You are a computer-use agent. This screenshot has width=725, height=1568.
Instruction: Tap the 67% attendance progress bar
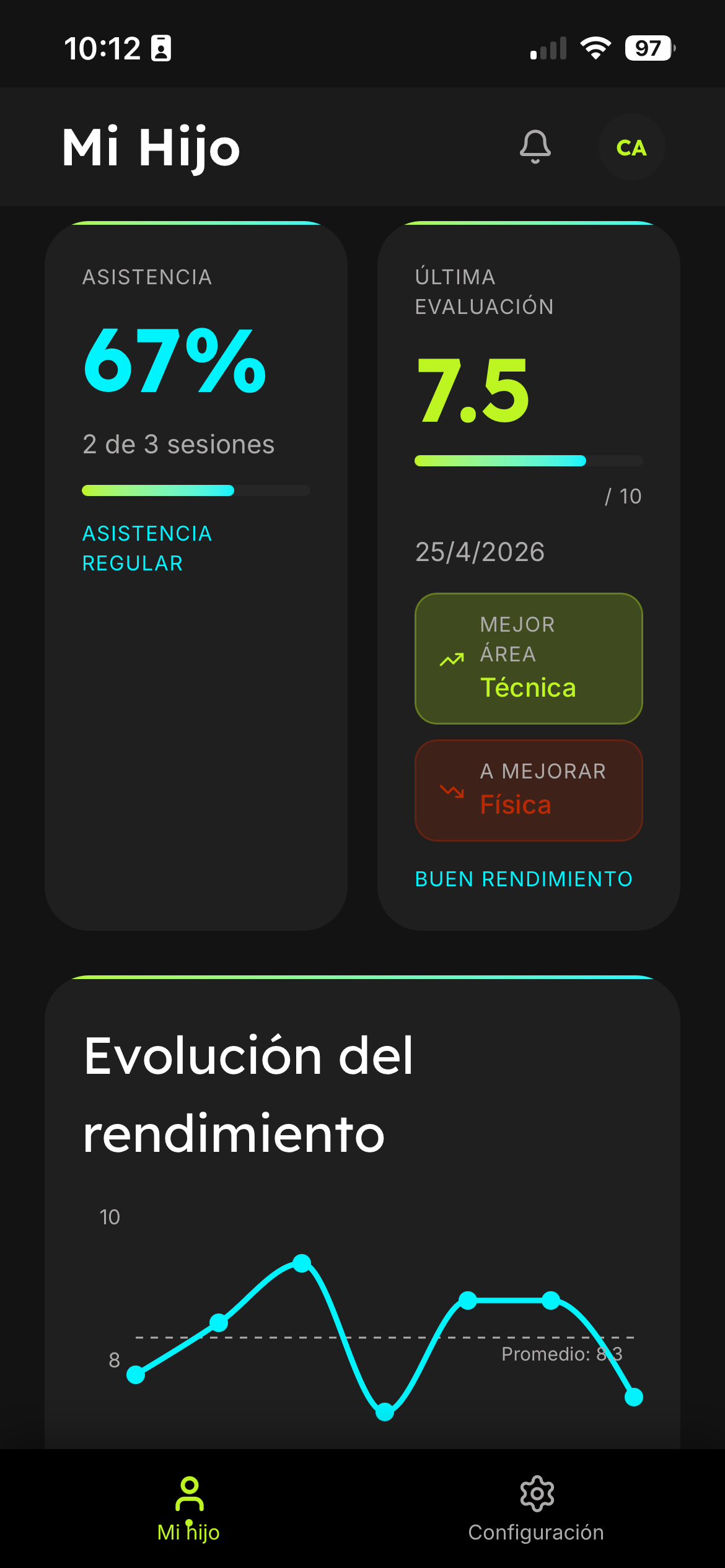196,490
